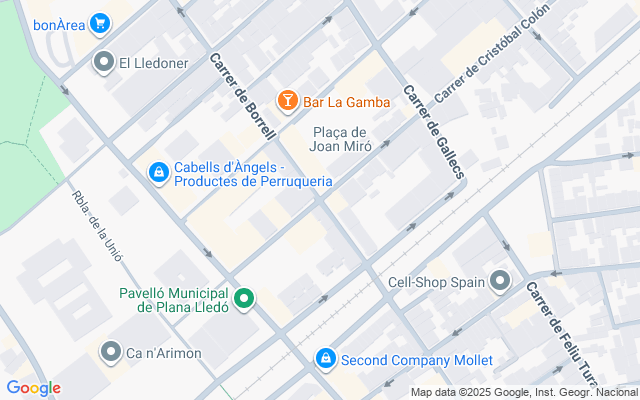Tap the Bar La Gamba marker

pos(287,100)
